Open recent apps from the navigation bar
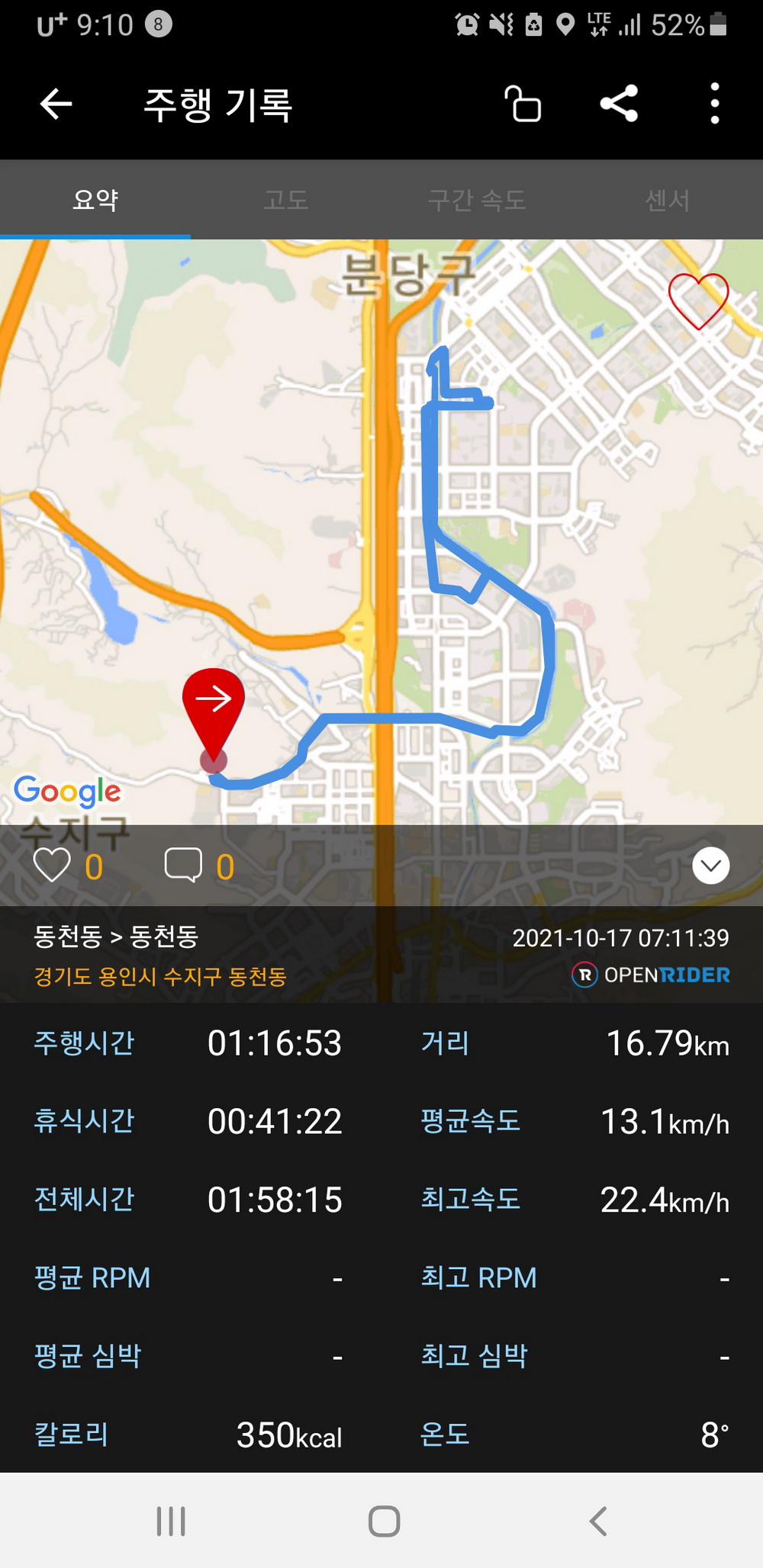This screenshot has height=1568, width=763. click(x=171, y=1521)
